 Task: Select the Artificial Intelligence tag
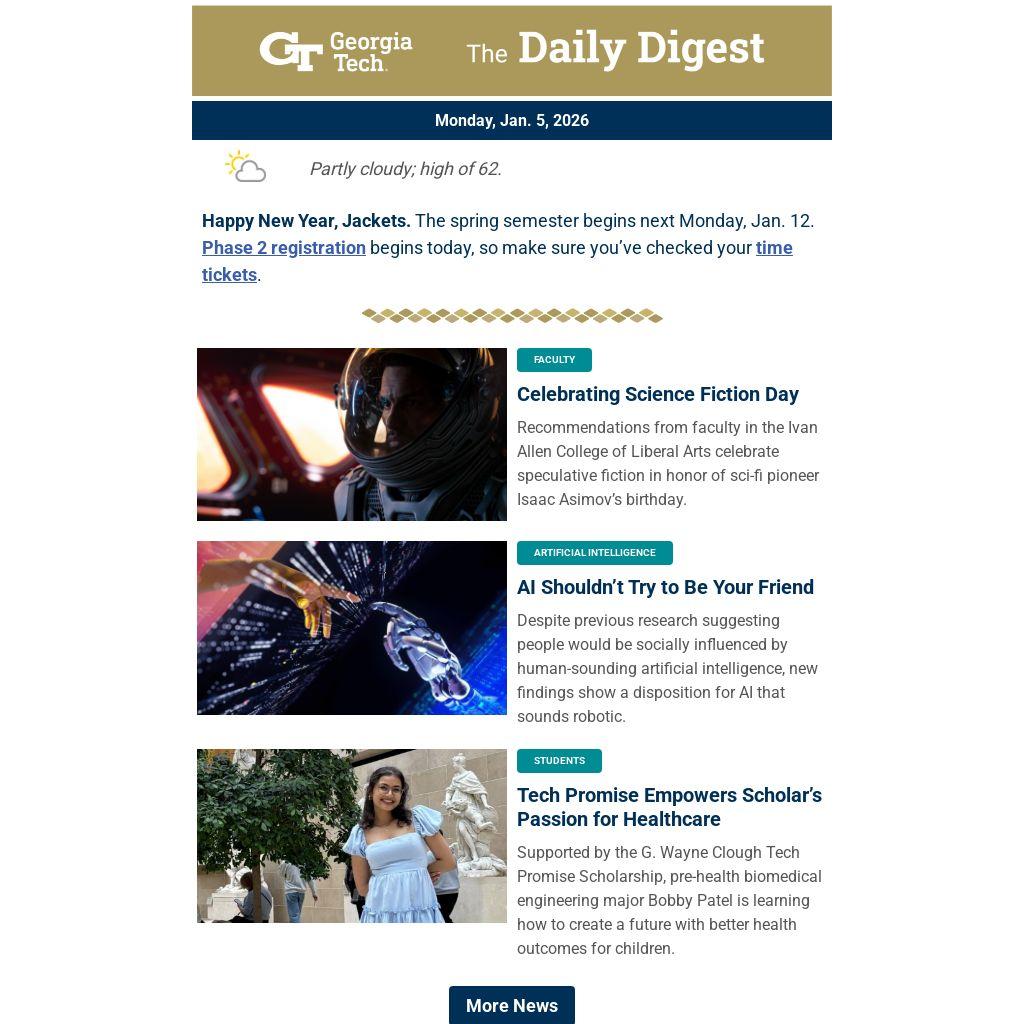point(594,553)
